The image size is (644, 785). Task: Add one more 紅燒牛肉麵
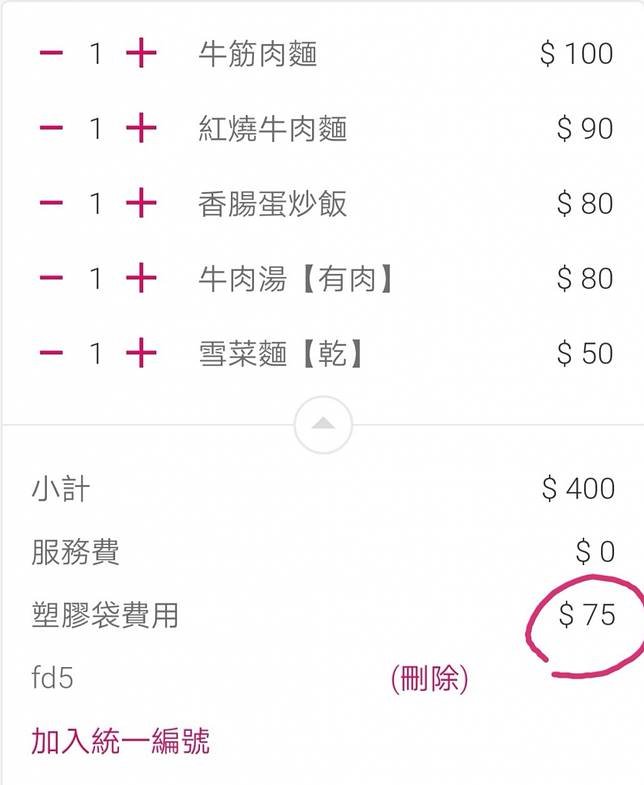click(x=141, y=128)
